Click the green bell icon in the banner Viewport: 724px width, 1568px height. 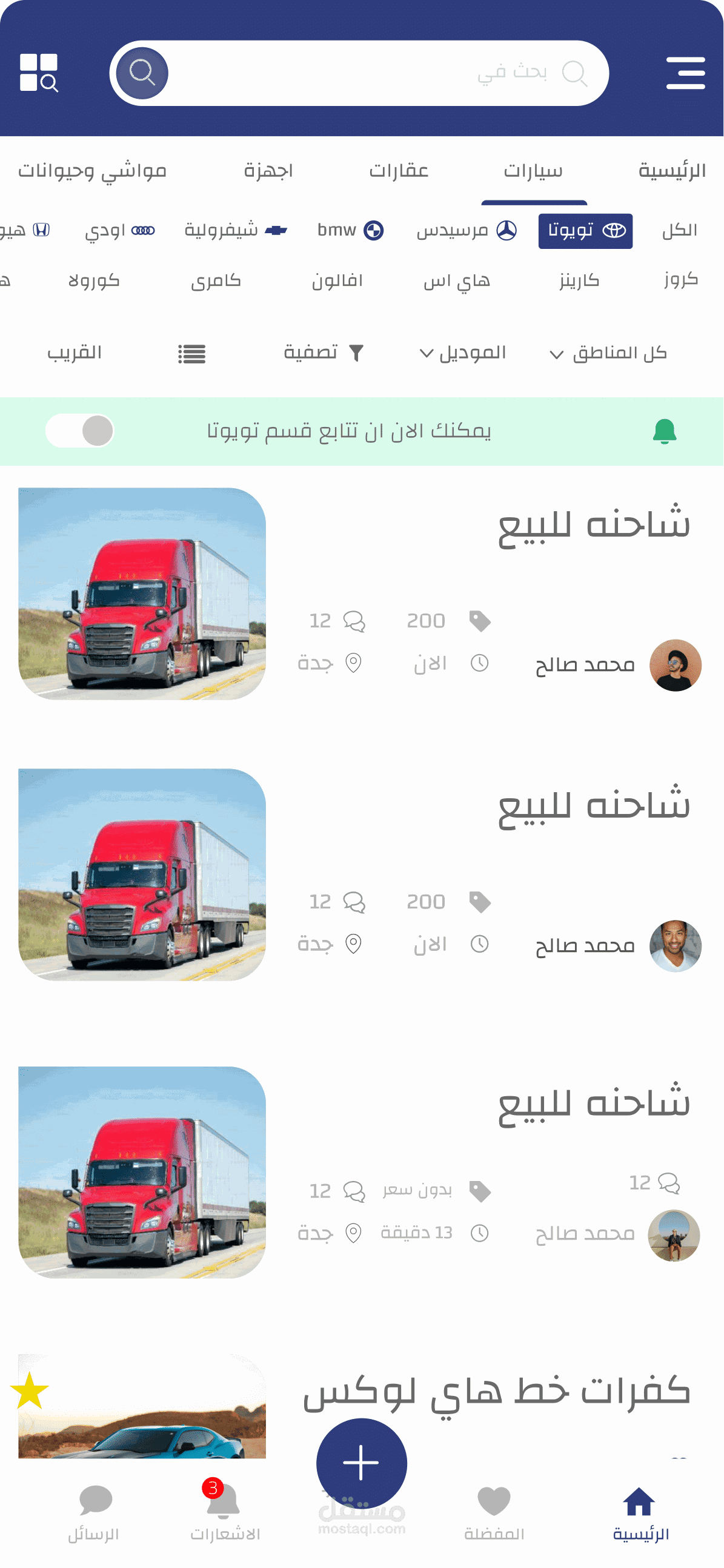click(664, 431)
